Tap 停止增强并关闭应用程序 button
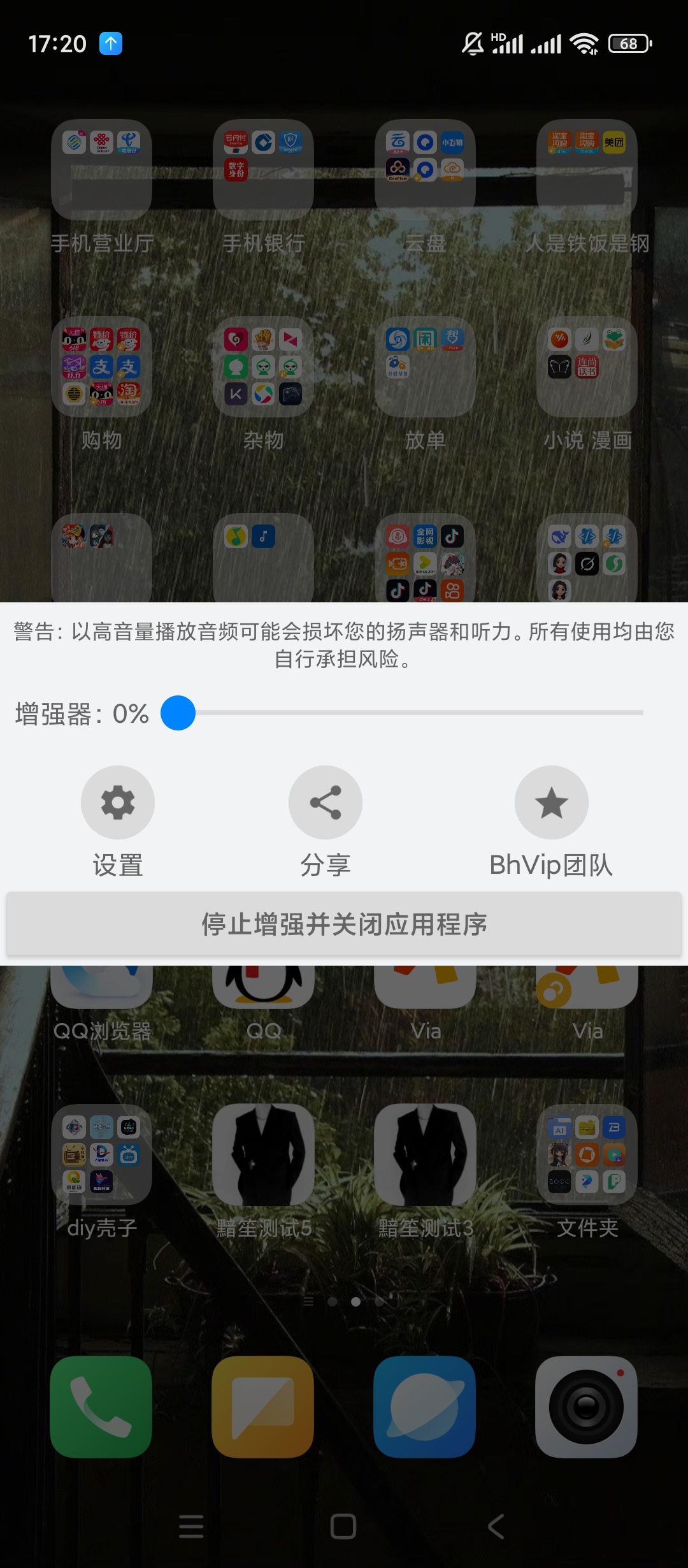Image resolution: width=688 pixels, height=1568 pixels. pos(344,924)
